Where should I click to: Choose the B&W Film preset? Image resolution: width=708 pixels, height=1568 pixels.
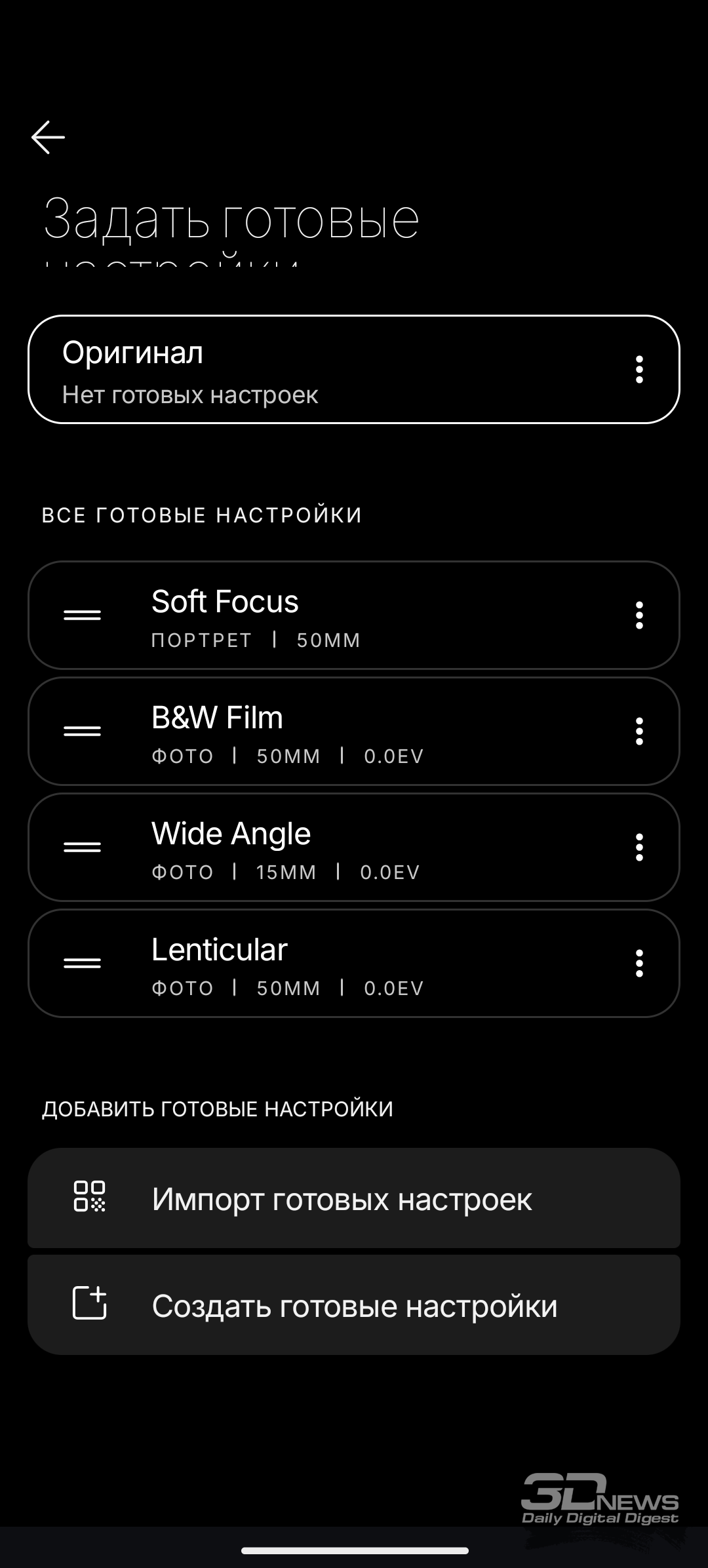click(353, 731)
